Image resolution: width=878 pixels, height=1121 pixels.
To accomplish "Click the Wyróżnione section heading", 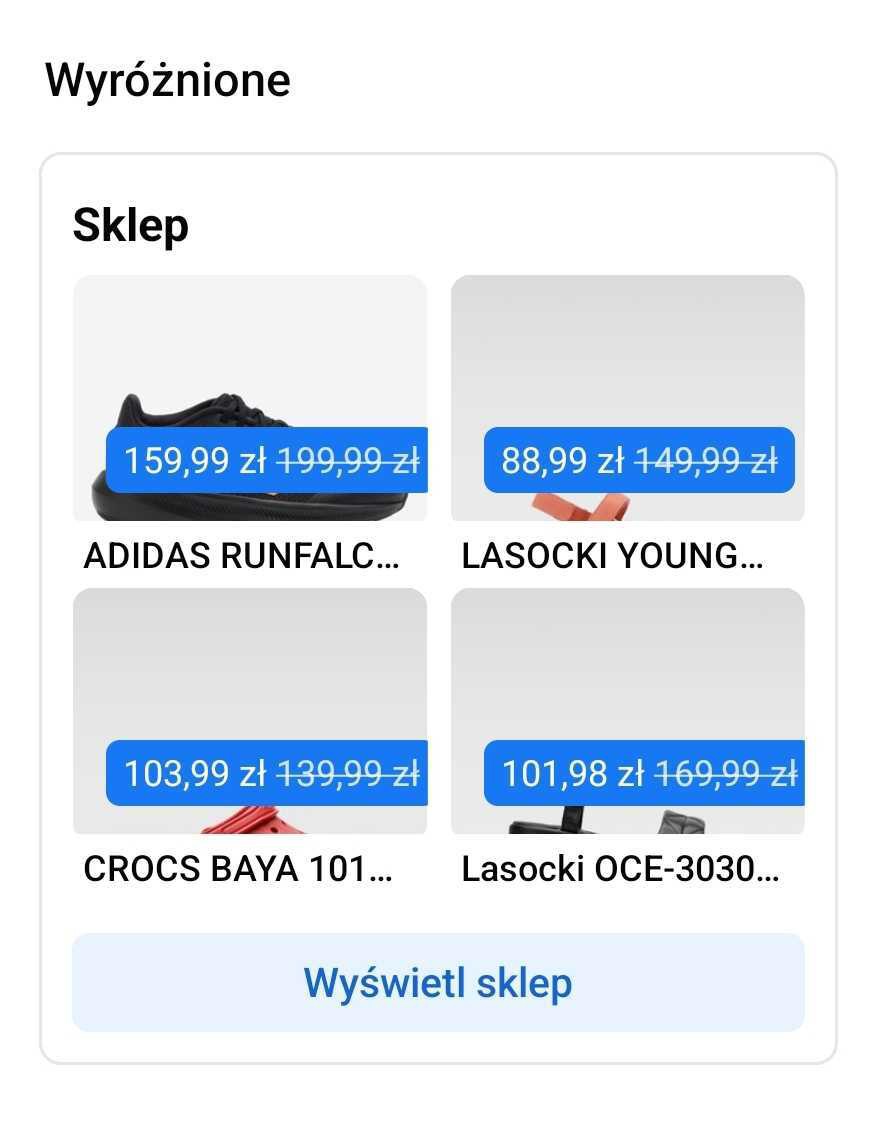I will 167,79.
